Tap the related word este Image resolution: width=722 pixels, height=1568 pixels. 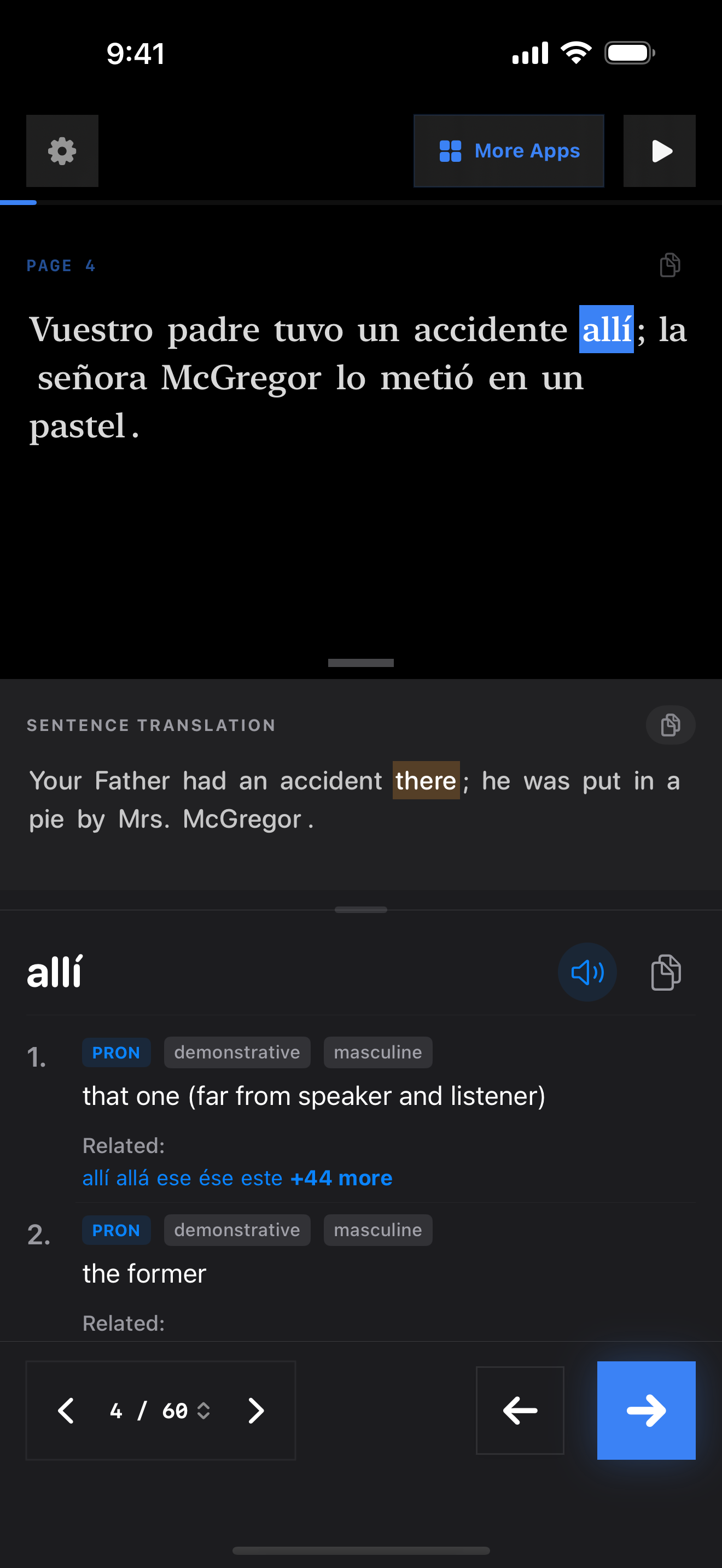click(262, 1178)
